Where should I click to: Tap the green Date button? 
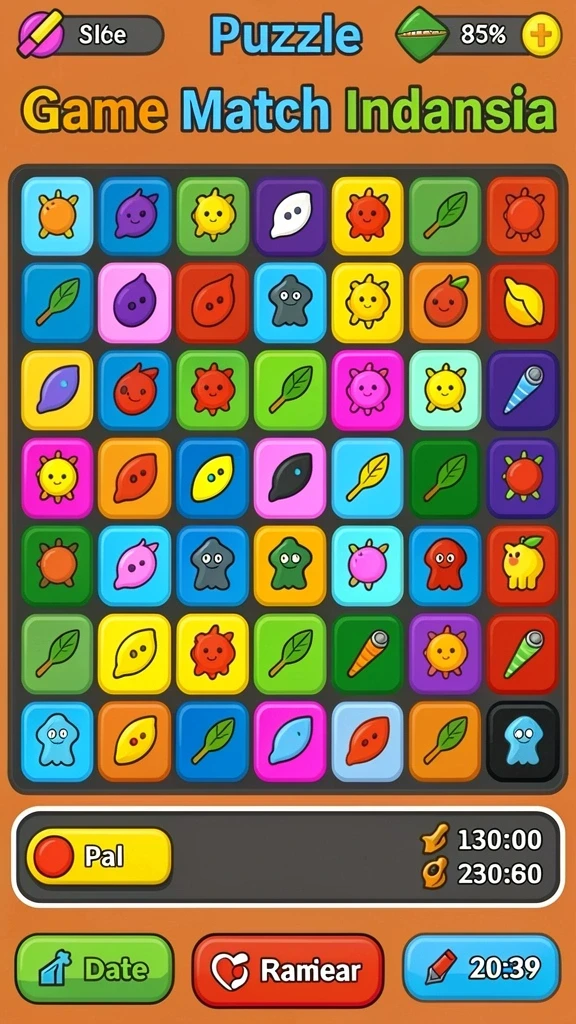(95, 969)
